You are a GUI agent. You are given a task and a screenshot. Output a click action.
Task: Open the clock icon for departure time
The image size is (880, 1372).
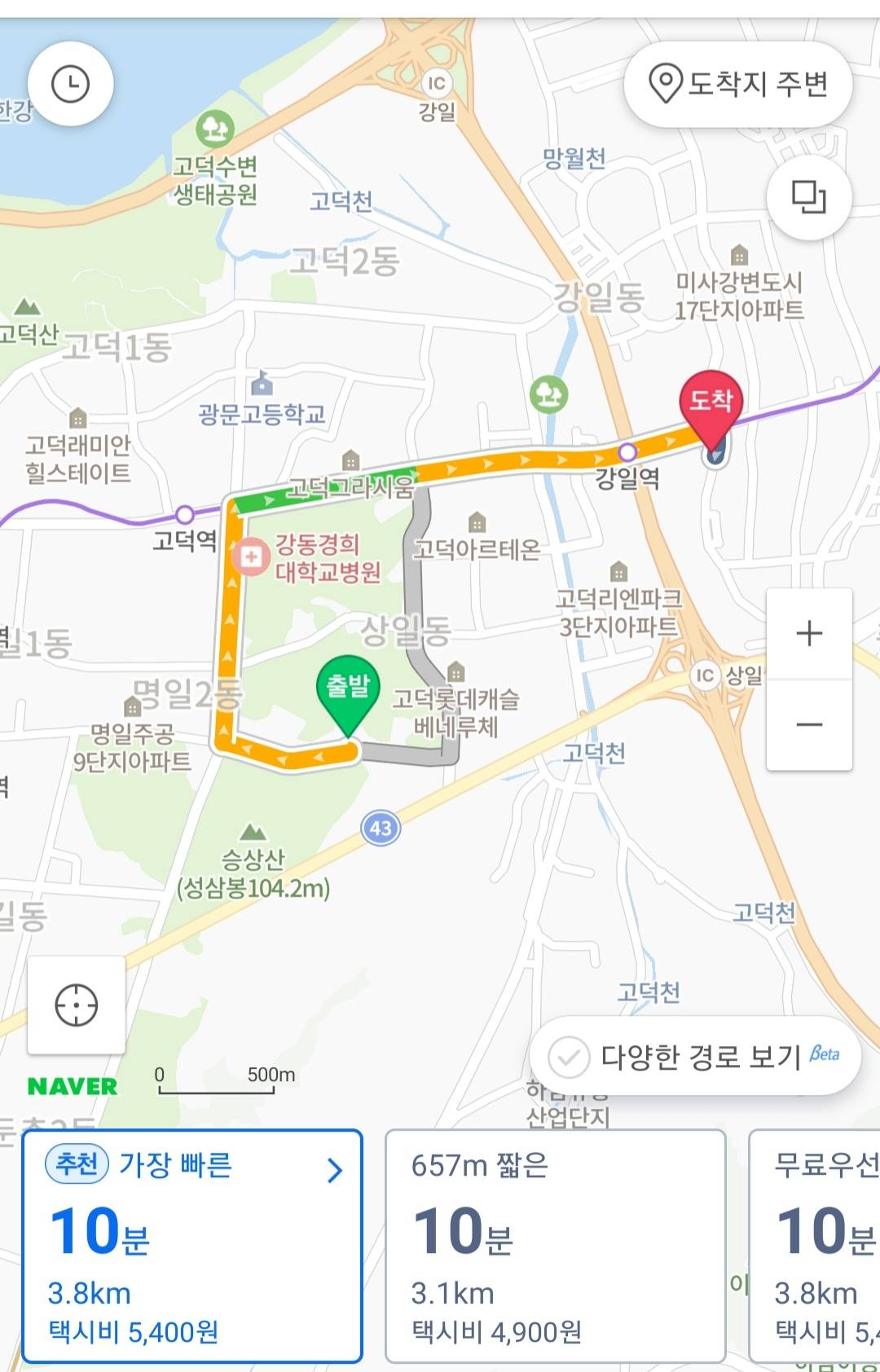click(x=71, y=84)
